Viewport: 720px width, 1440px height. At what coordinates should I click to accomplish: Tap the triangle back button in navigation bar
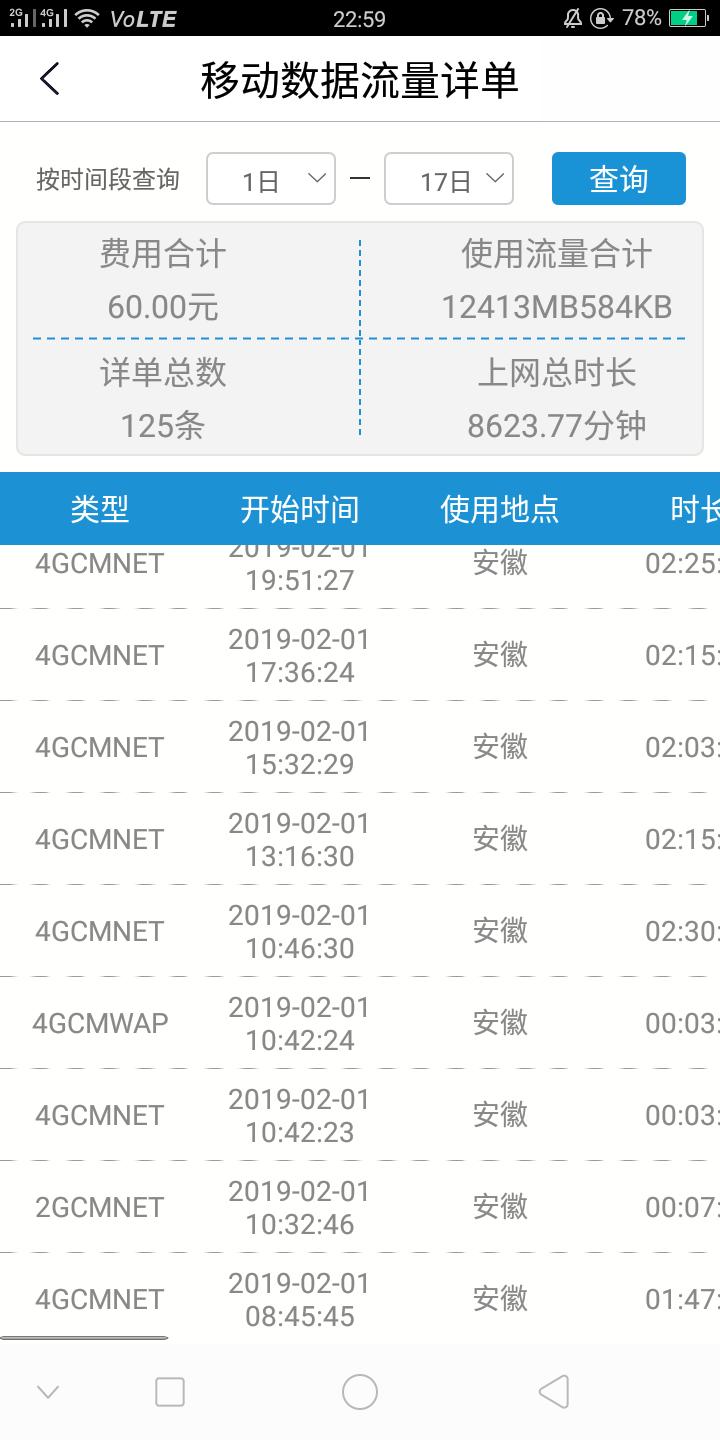pyautogui.click(x=553, y=1391)
